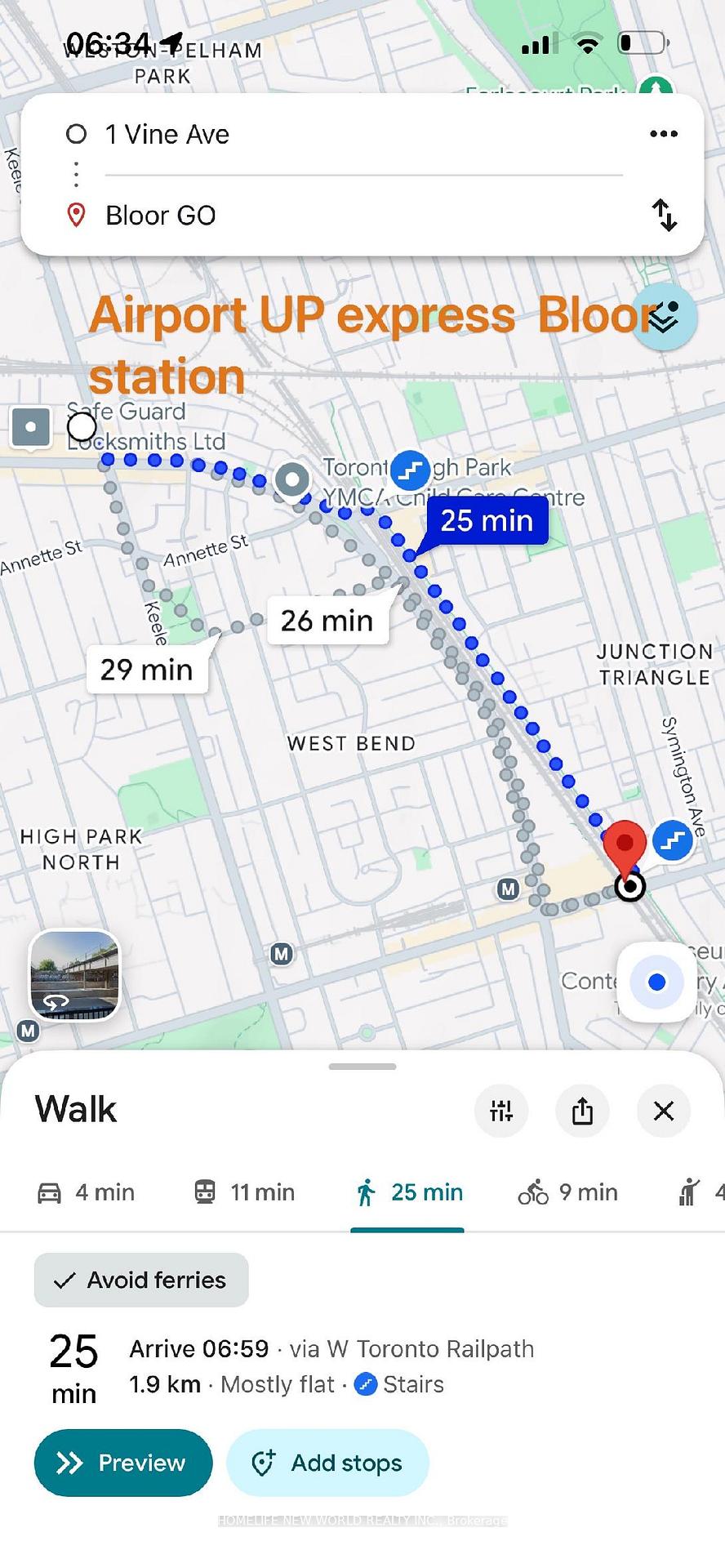The width and height of the screenshot is (725, 1568).
Task: Tap Add stops
Action: pos(328,1463)
